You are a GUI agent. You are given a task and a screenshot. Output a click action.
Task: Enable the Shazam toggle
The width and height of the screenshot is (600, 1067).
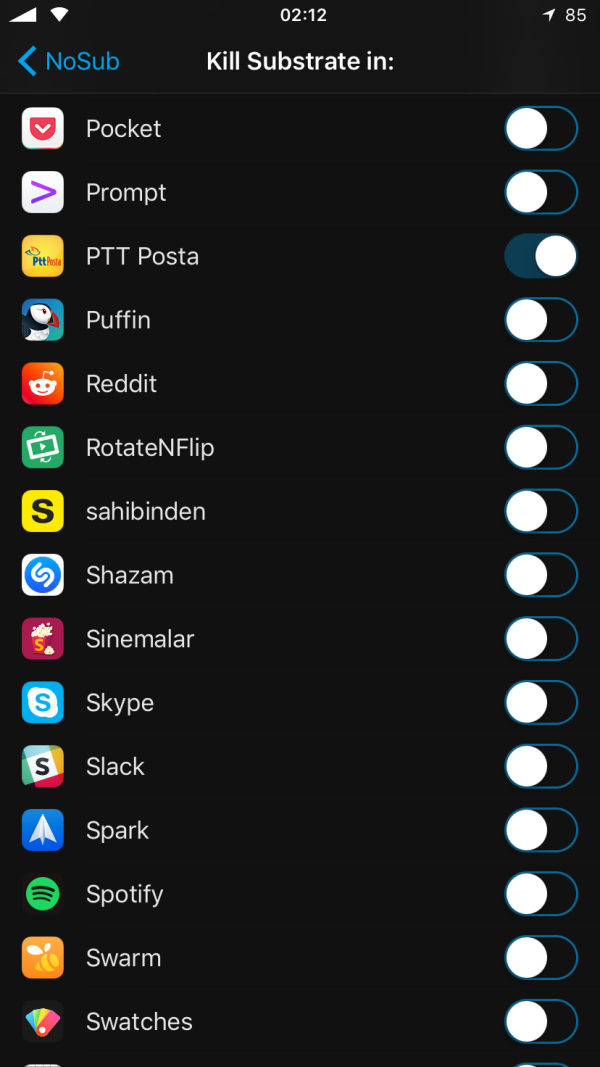click(541, 575)
